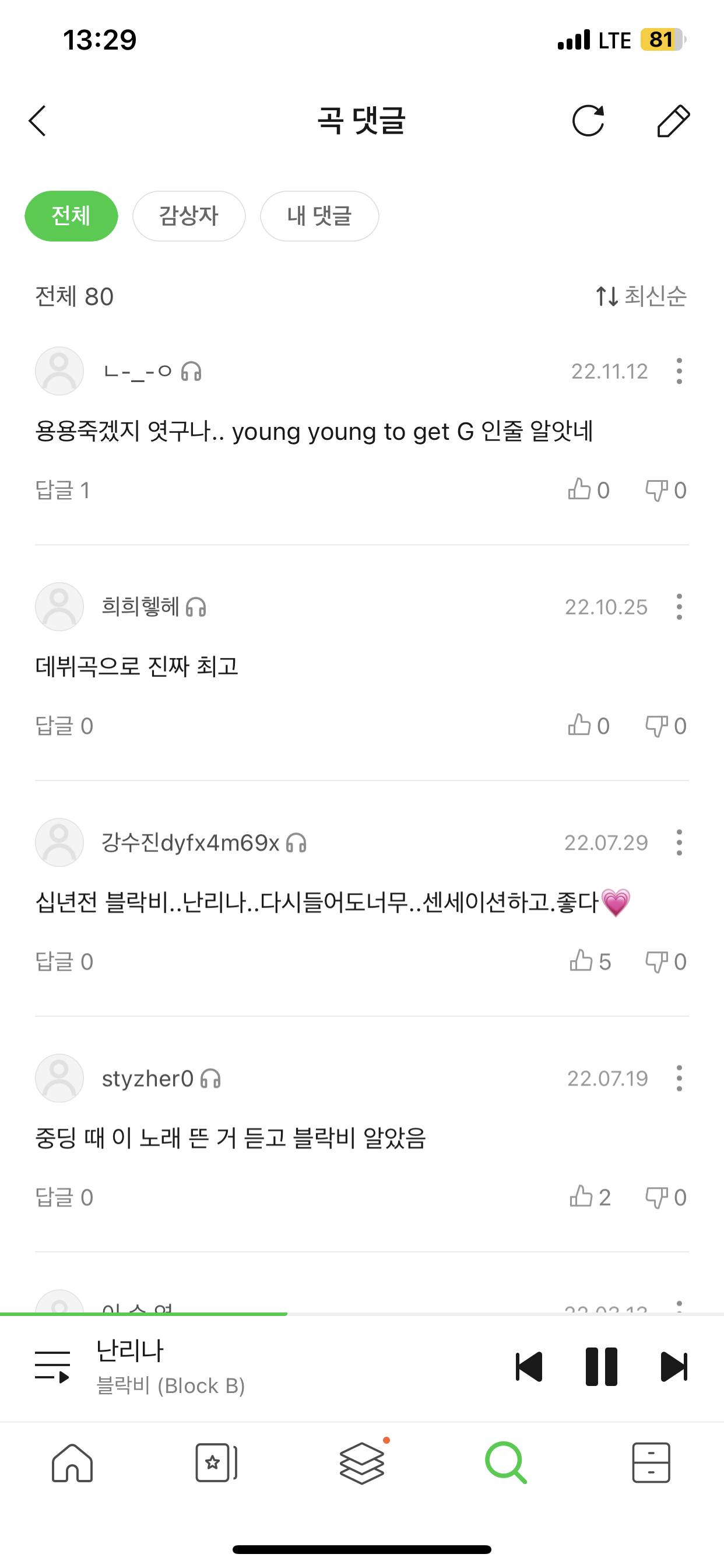Open options menu for 희희헿헤's comment
The image size is (724, 1568).
click(x=679, y=606)
